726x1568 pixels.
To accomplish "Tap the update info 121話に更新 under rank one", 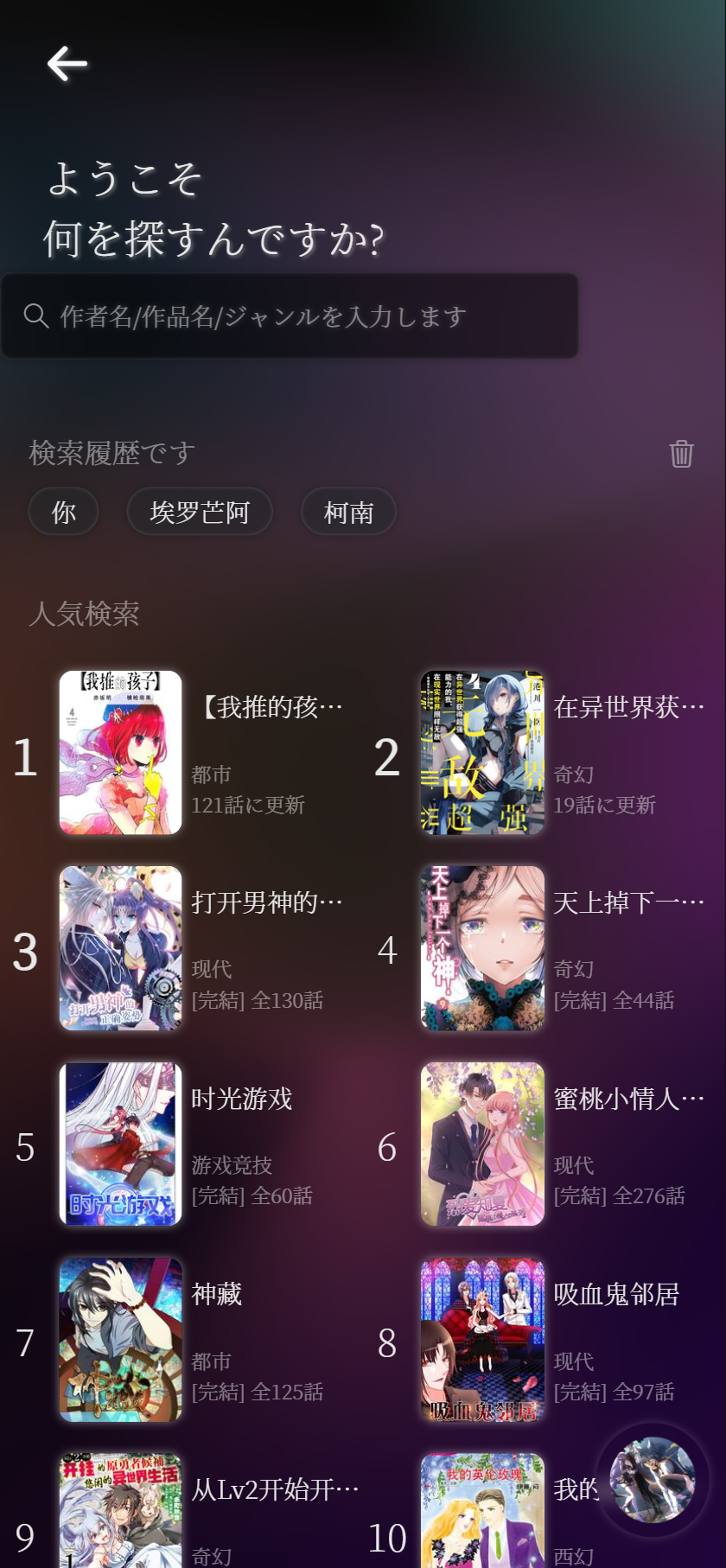I will coord(250,804).
